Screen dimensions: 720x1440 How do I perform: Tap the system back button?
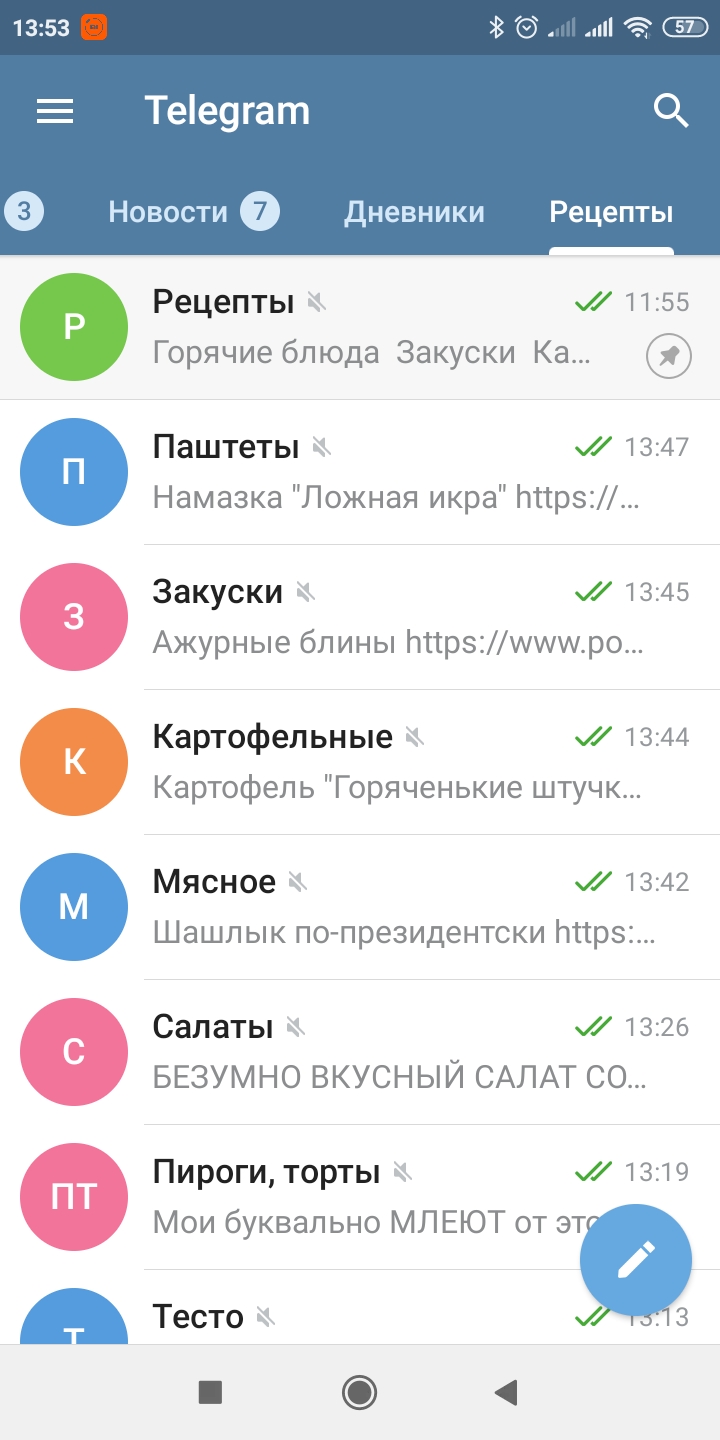[x=507, y=1392]
